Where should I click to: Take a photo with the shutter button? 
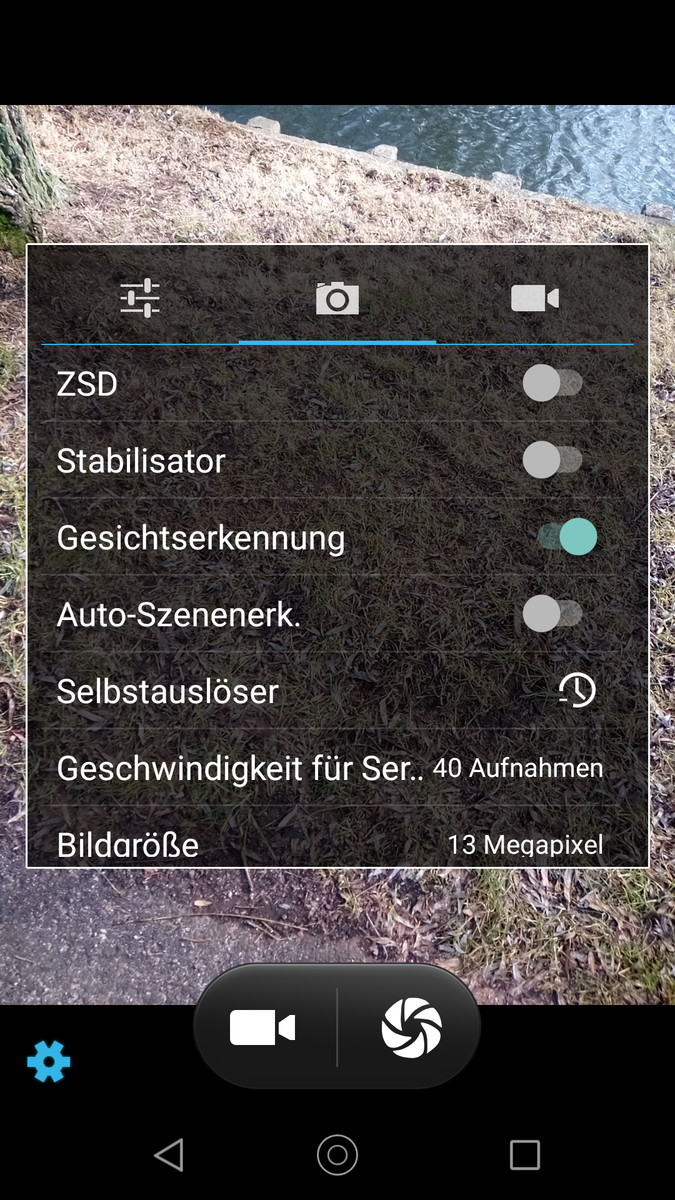click(411, 1028)
